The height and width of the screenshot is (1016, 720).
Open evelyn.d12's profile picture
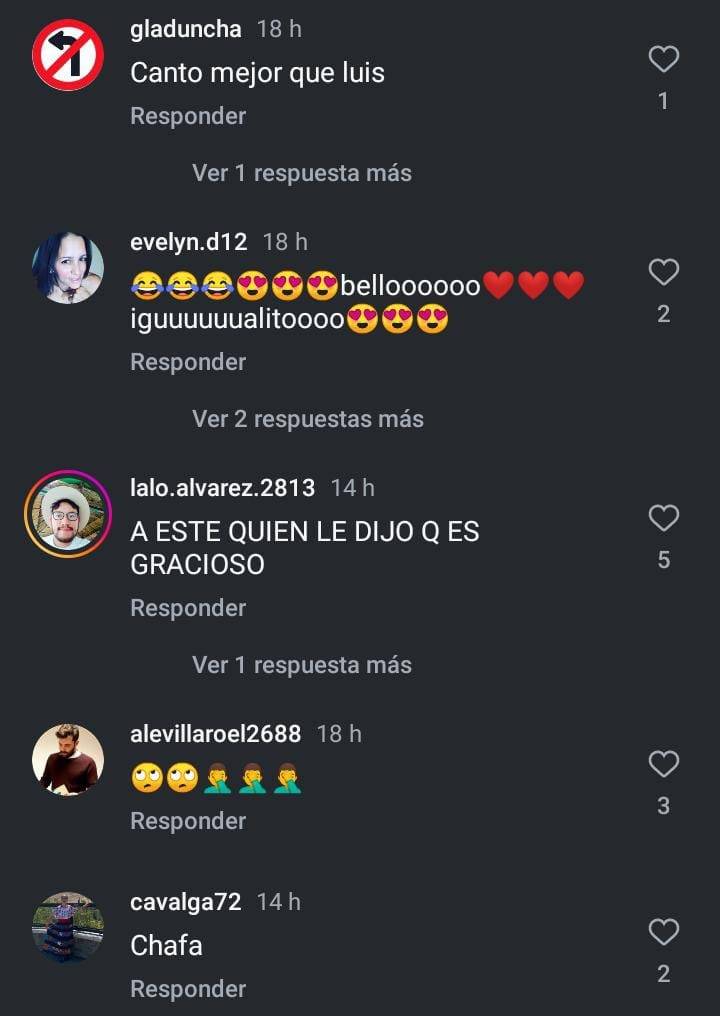pos(68,268)
